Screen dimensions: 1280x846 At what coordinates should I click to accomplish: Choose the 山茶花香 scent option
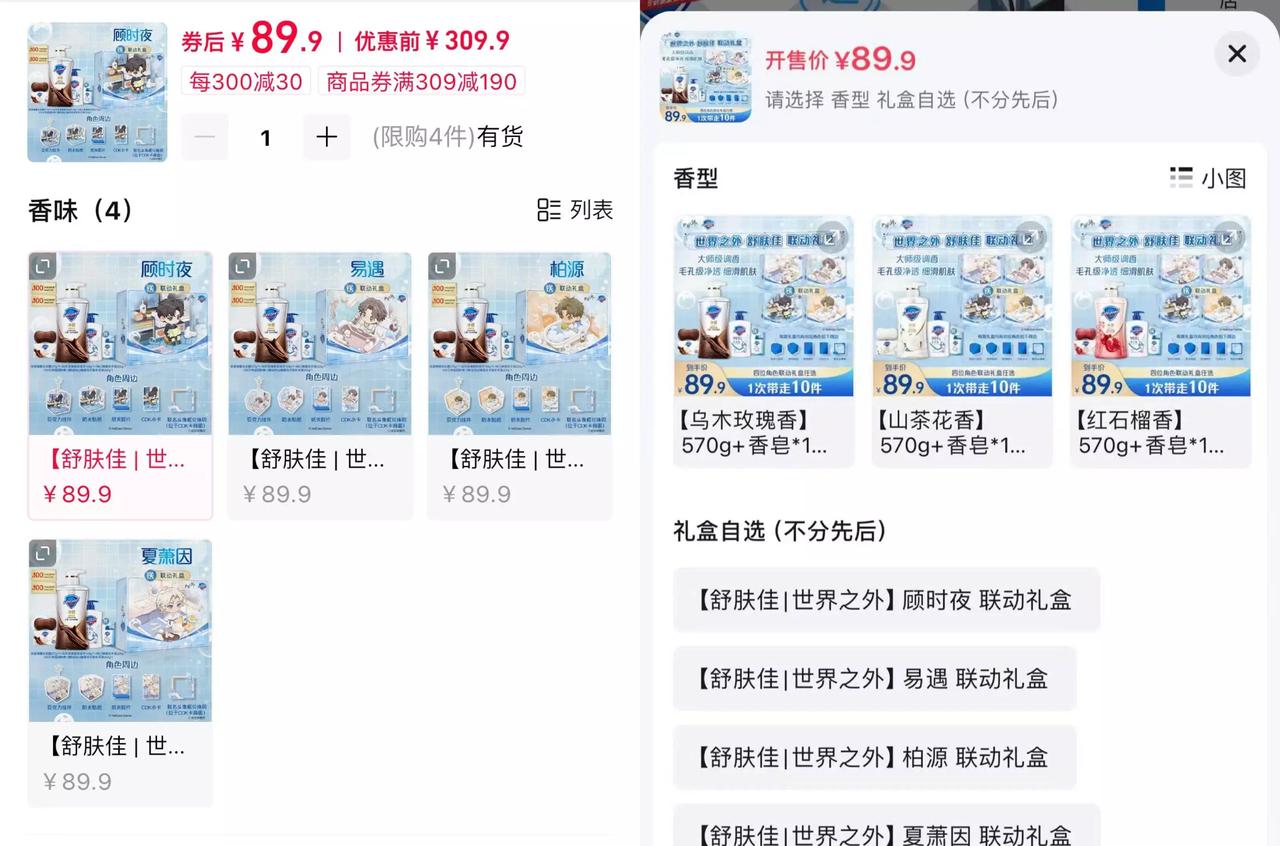[962, 340]
